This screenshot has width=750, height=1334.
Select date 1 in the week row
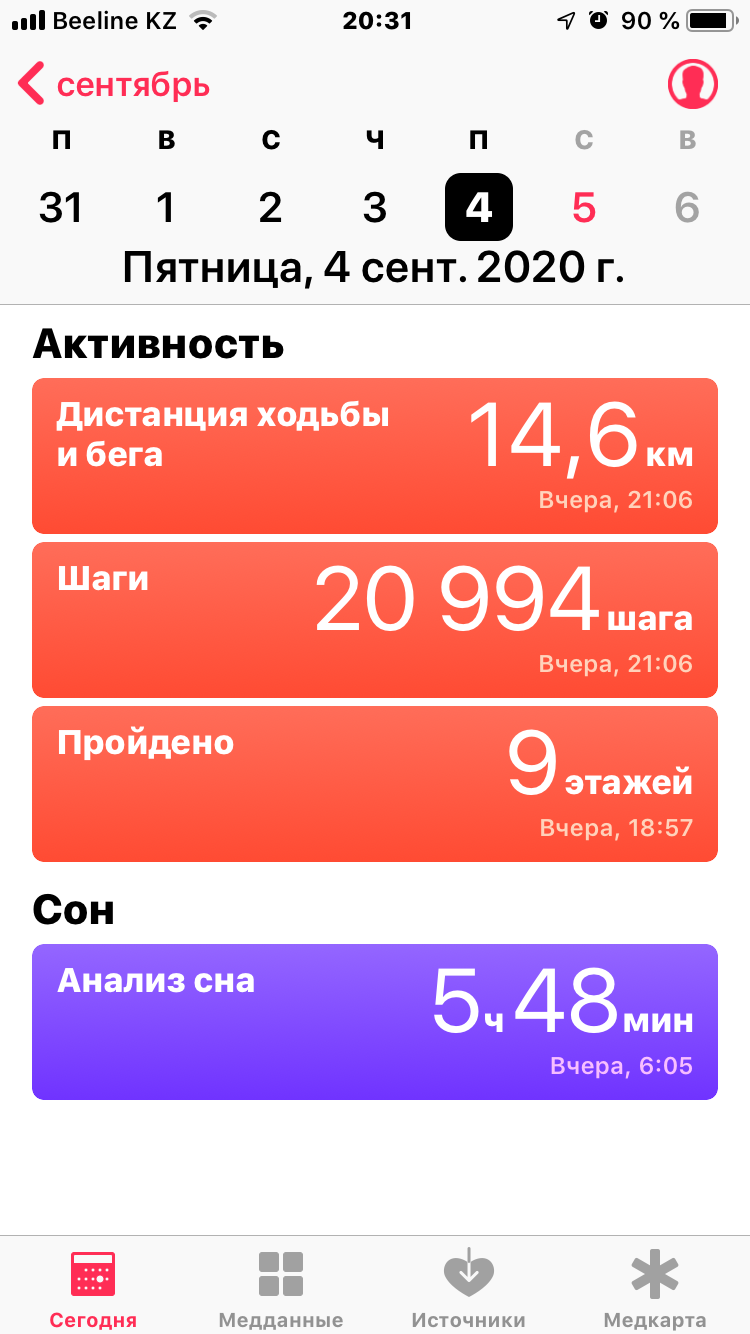[166, 208]
